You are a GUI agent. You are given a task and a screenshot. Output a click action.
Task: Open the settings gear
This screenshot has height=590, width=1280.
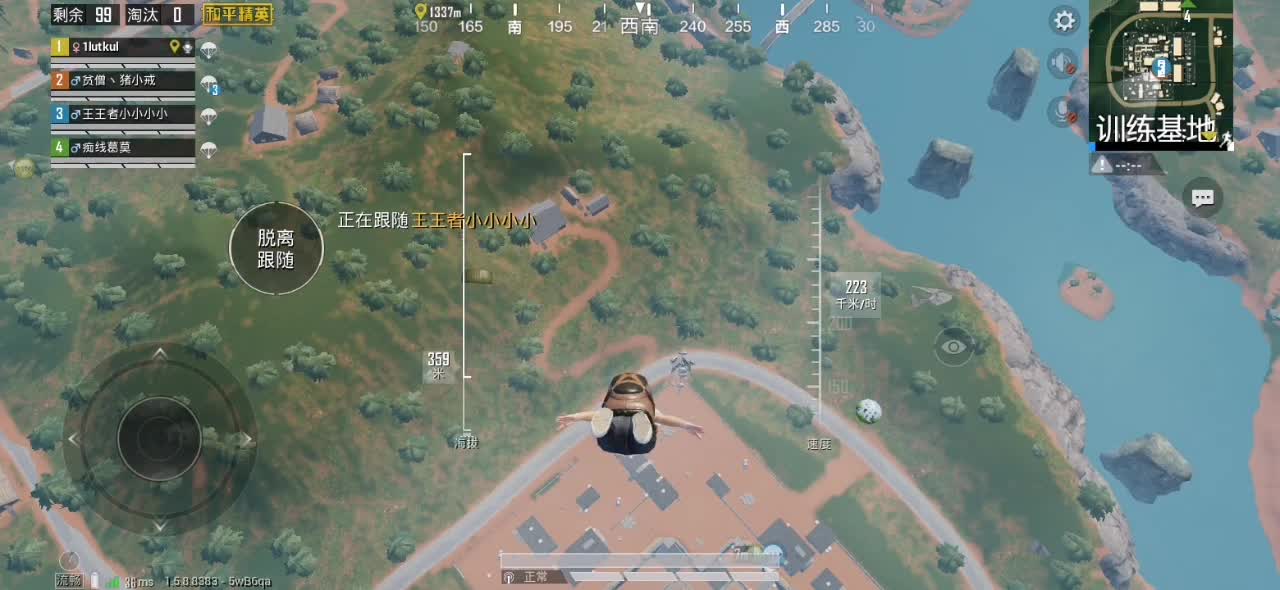coord(1065,21)
